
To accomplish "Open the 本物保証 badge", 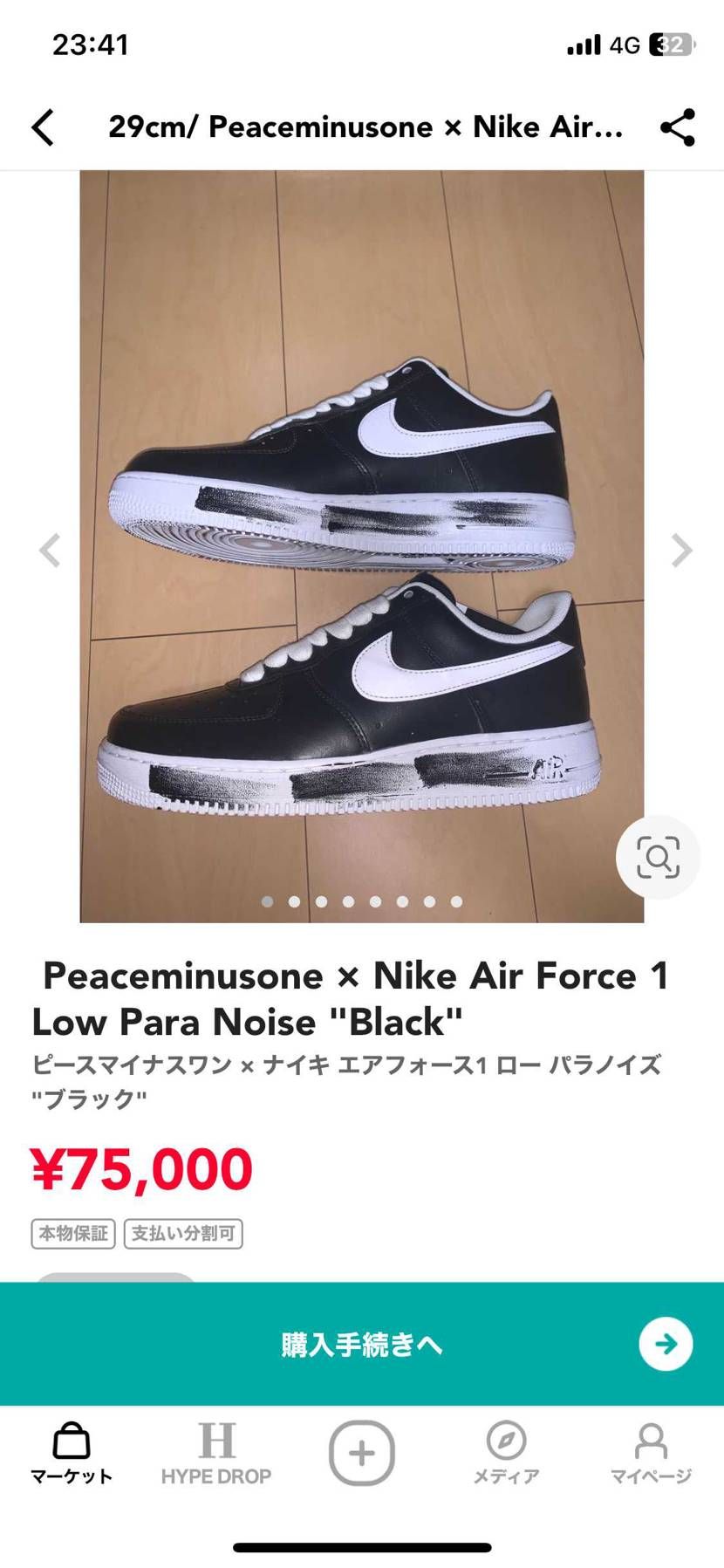I will [x=72, y=1233].
